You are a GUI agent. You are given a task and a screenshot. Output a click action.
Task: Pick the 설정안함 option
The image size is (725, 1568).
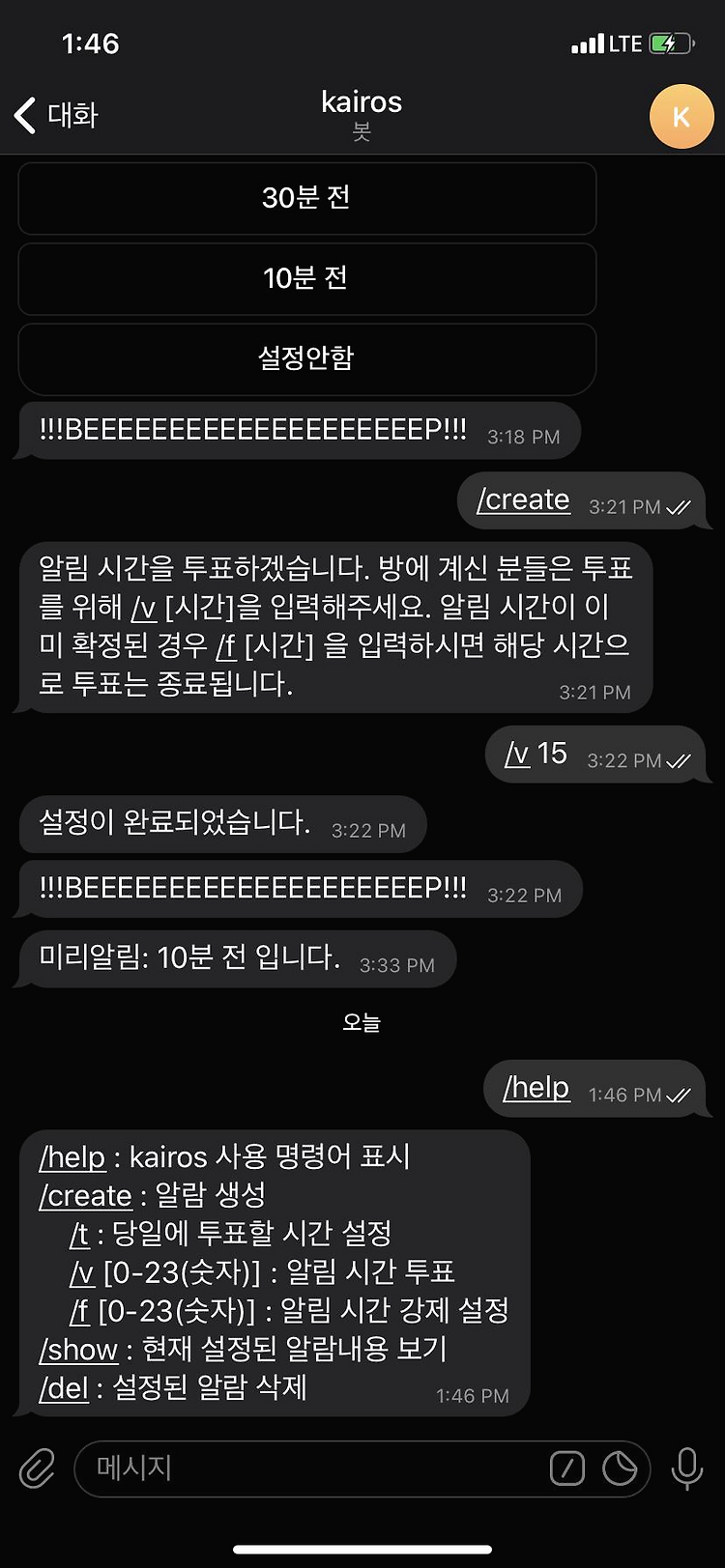306,358
